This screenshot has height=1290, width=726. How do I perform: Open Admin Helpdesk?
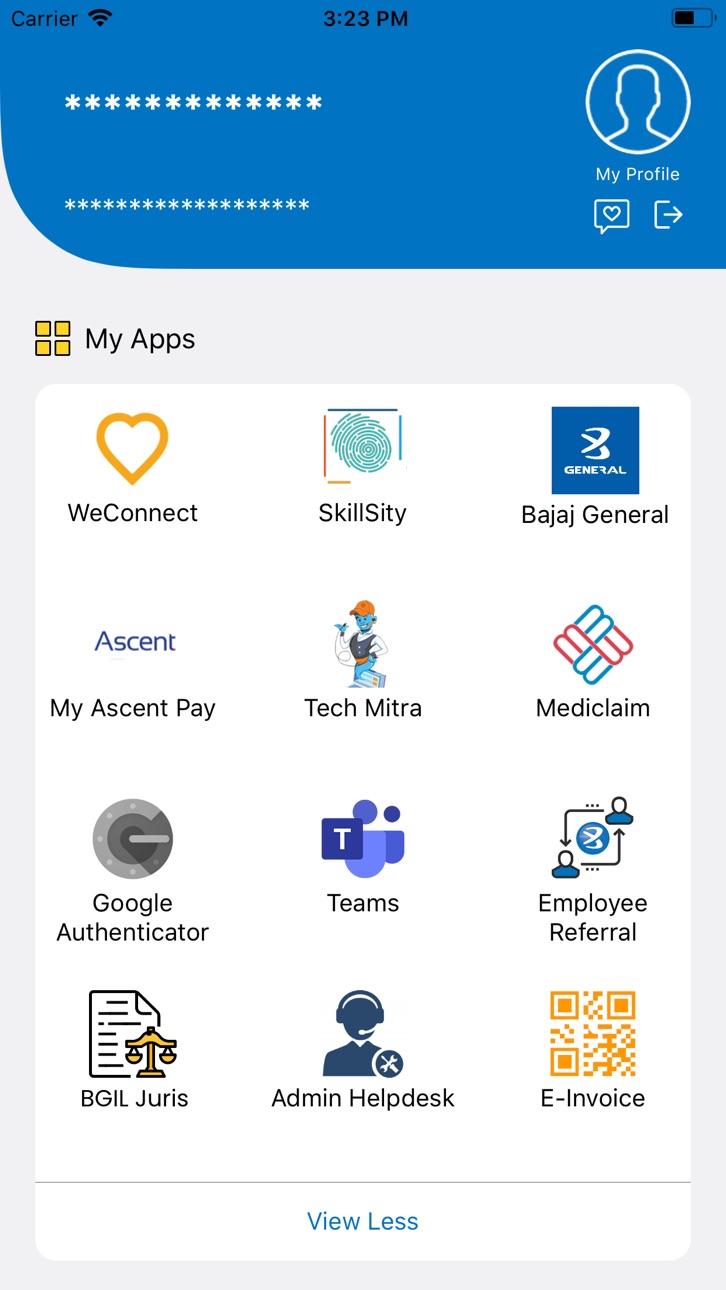[362, 1050]
